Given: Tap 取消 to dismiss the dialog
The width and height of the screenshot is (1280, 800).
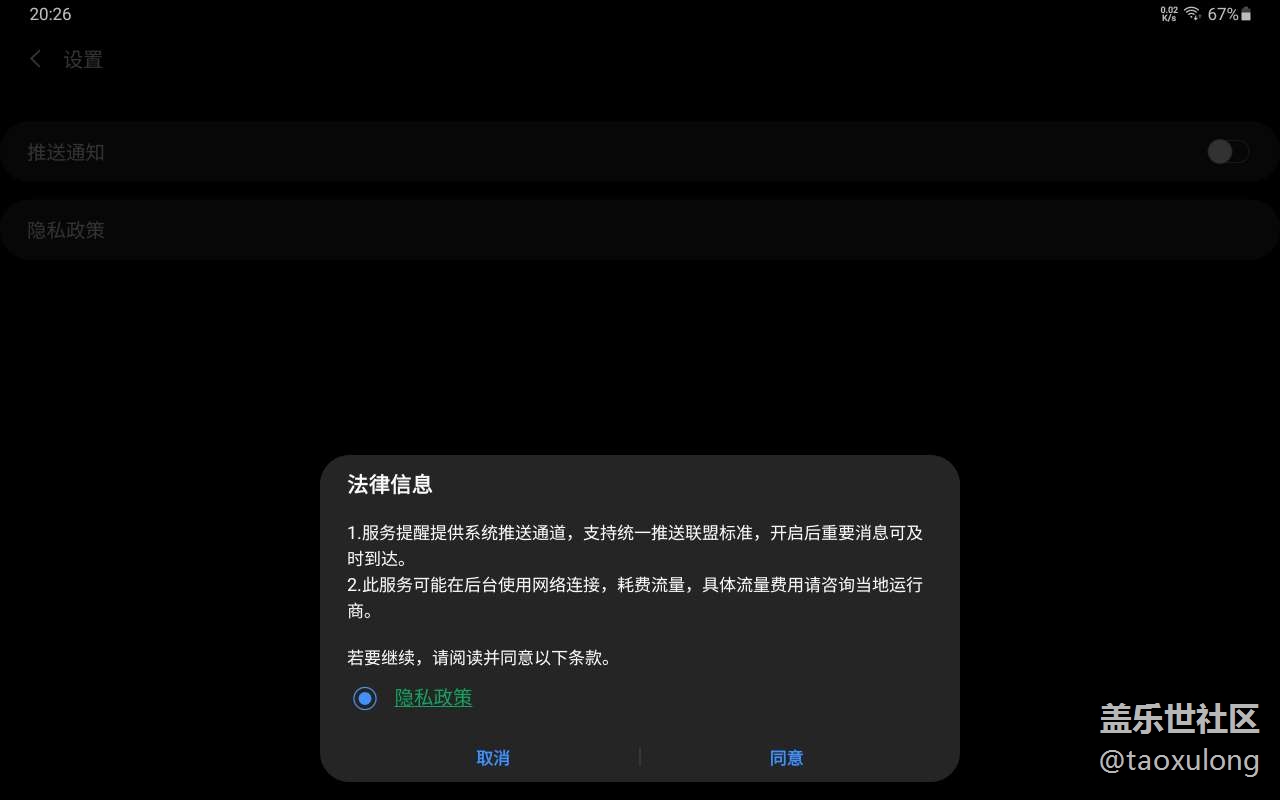Looking at the screenshot, I should tap(493, 758).
